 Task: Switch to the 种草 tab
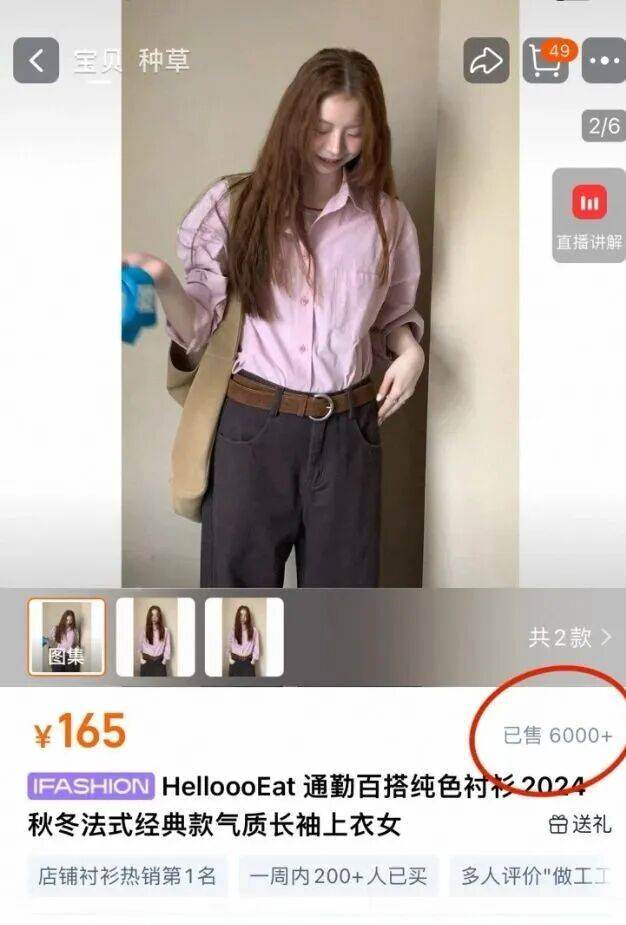tap(164, 61)
